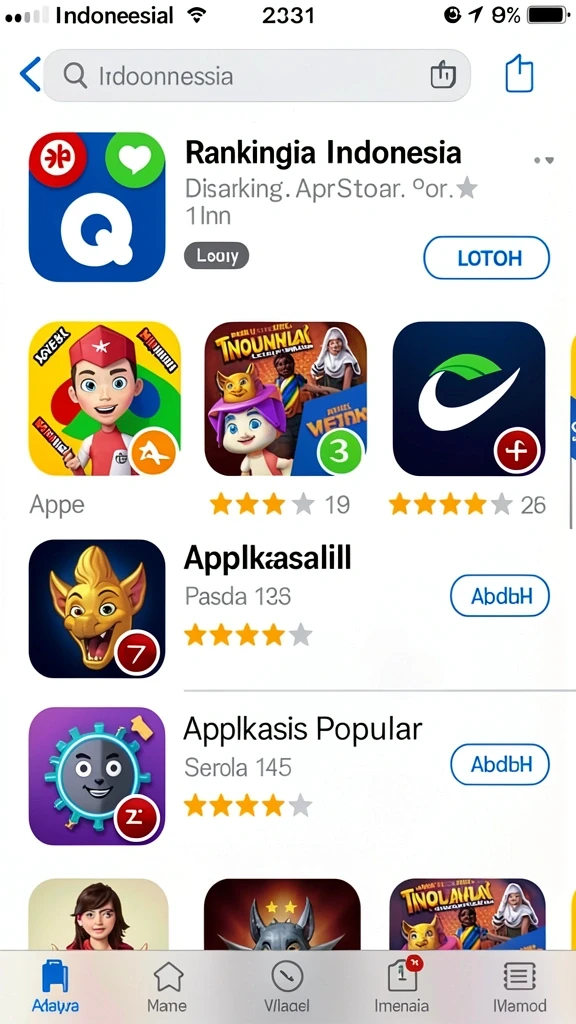Open the share icon at top right
The width and height of the screenshot is (576, 1024).
coord(520,73)
